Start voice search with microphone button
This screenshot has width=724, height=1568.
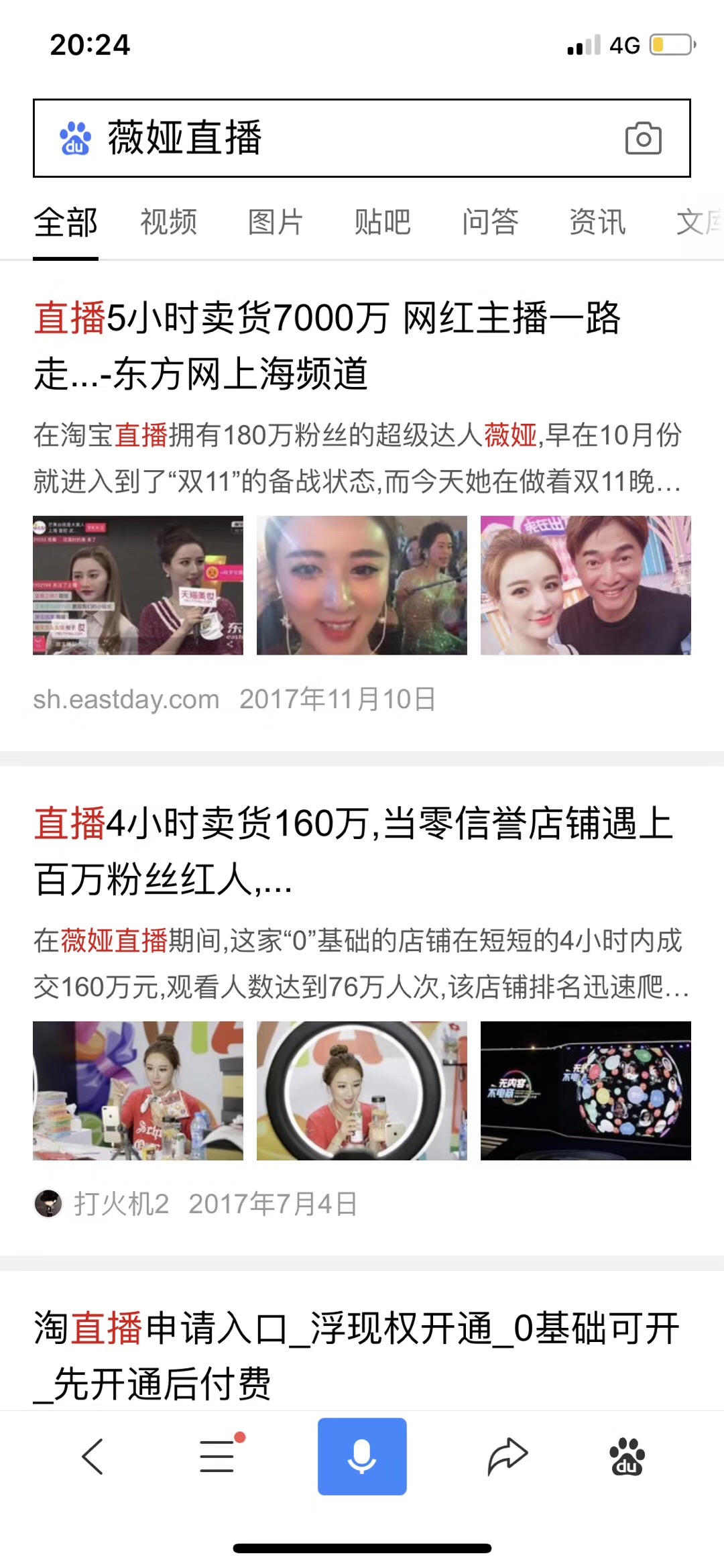(x=362, y=1456)
